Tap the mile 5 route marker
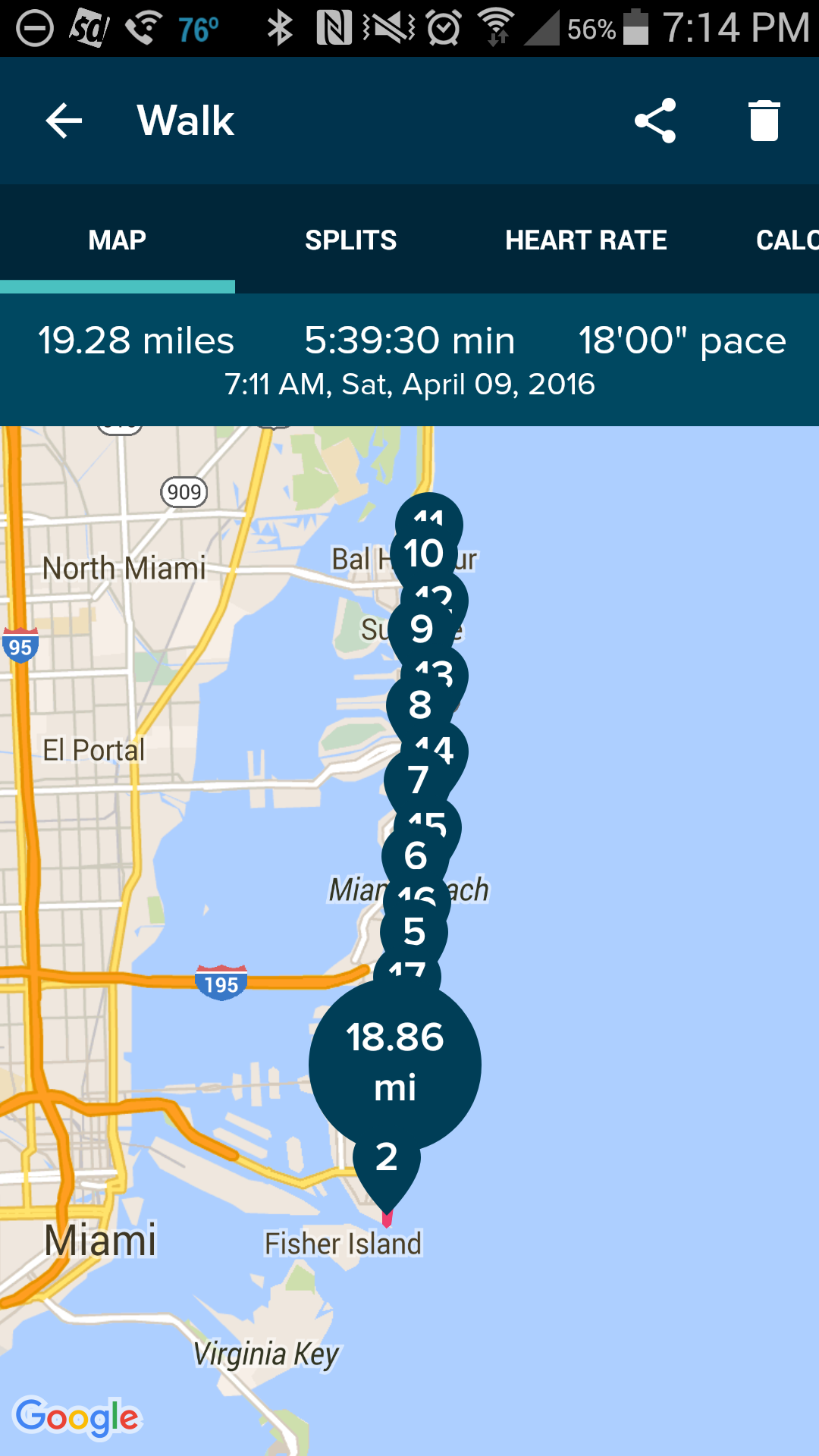819x1456 pixels. point(414,931)
